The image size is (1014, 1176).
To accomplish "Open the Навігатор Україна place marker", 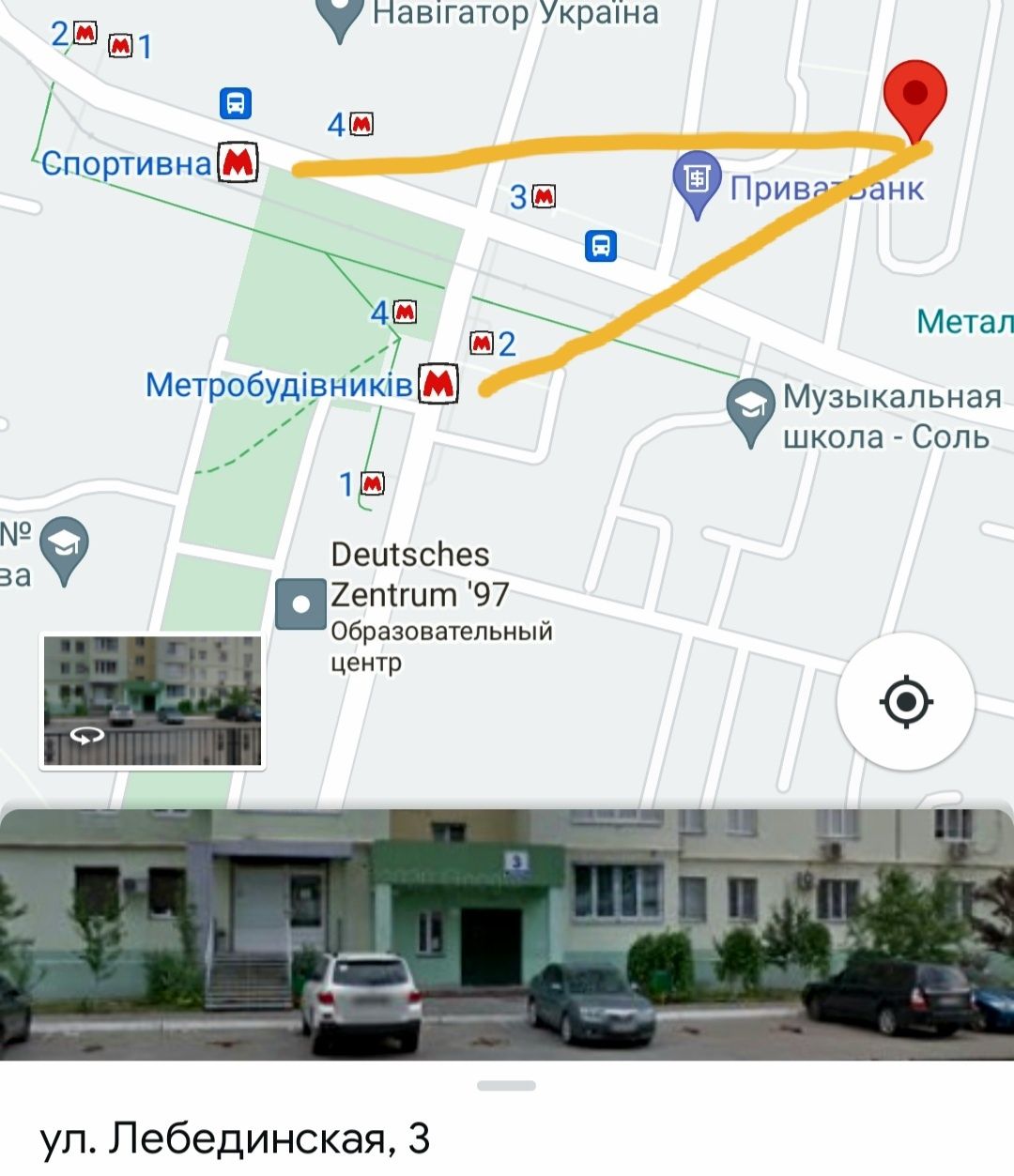I will (341, 15).
